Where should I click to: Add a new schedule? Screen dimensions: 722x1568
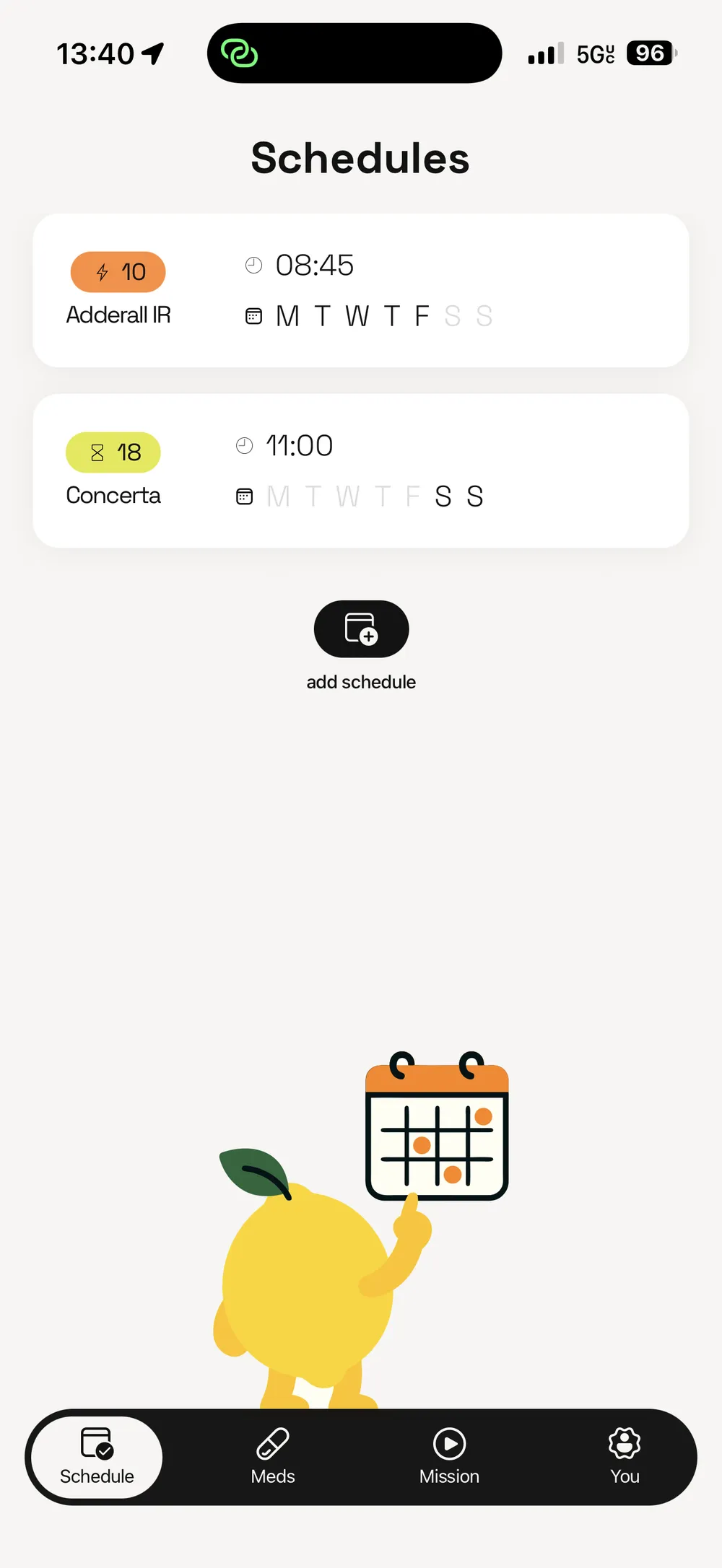pyautogui.click(x=361, y=629)
